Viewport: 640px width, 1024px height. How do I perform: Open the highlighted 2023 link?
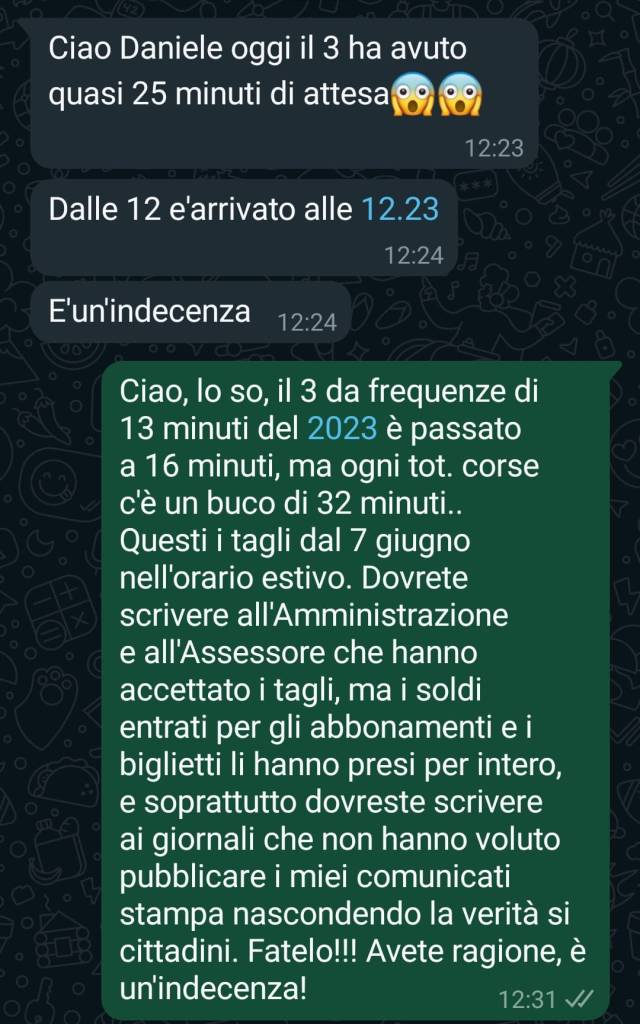(x=342, y=428)
